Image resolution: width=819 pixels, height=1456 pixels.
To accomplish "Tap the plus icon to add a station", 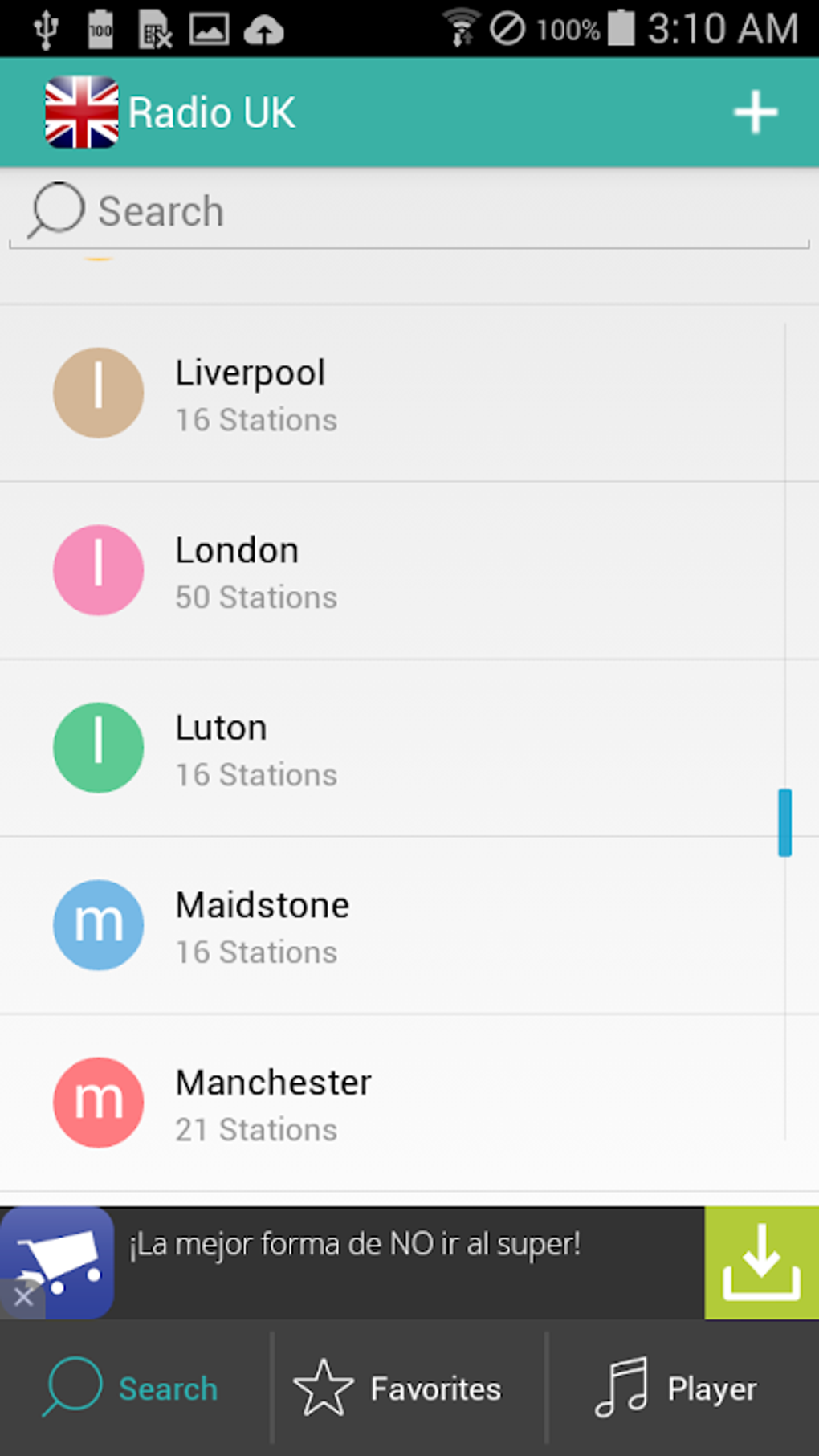I will tap(755, 112).
